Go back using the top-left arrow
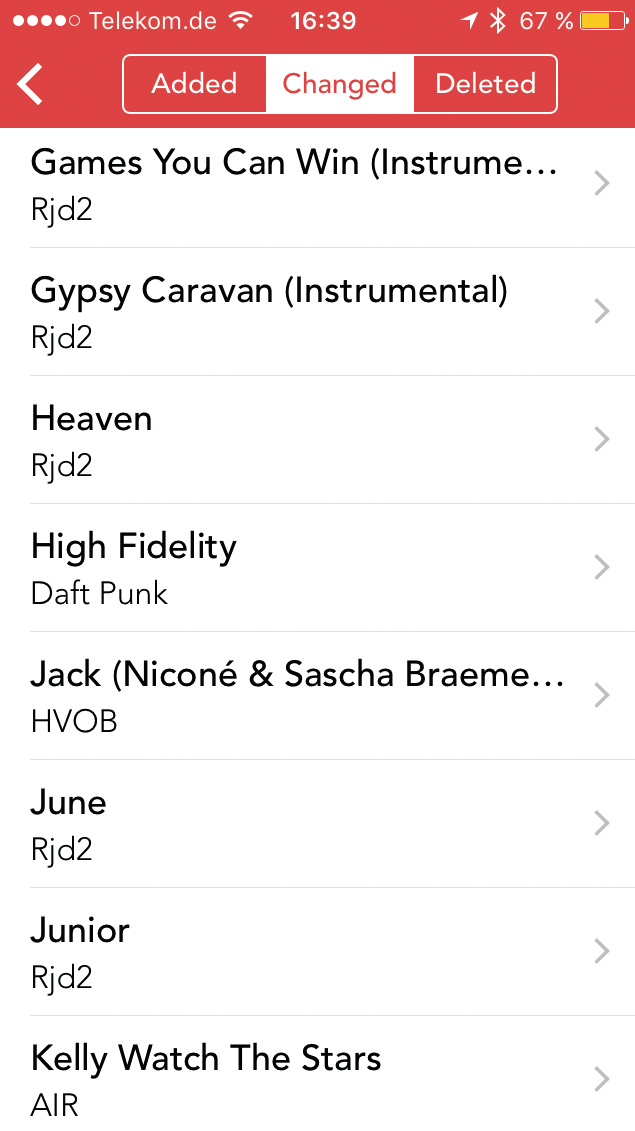This screenshot has width=635, height=1131. coord(31,84)
